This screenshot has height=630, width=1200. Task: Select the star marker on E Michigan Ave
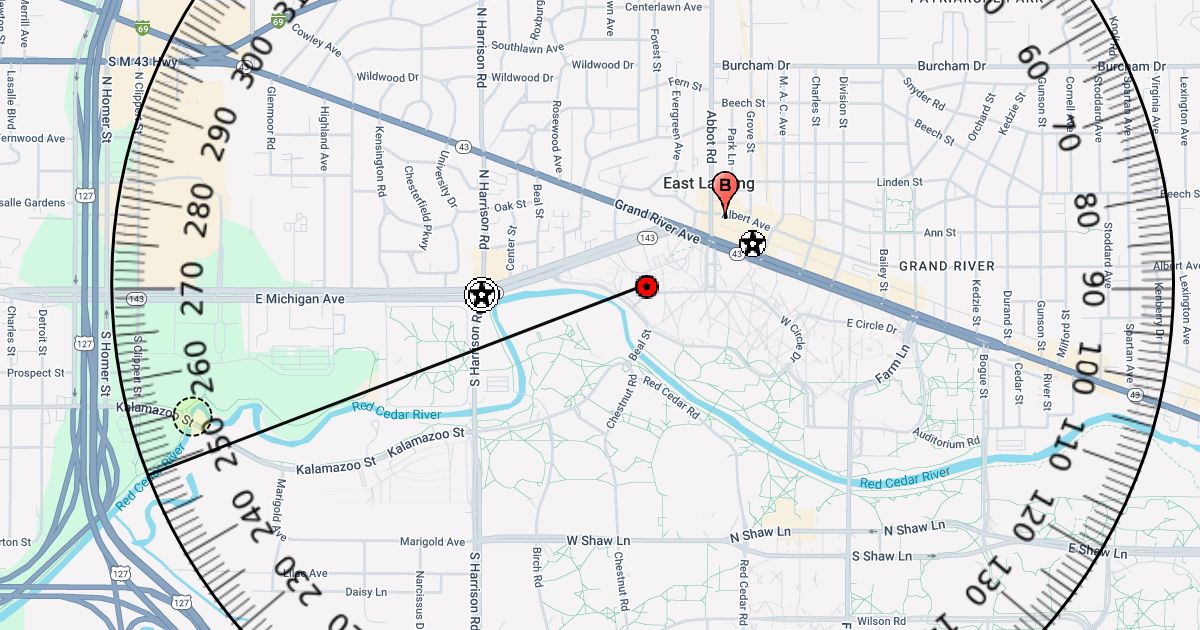[x=481, y=295]
